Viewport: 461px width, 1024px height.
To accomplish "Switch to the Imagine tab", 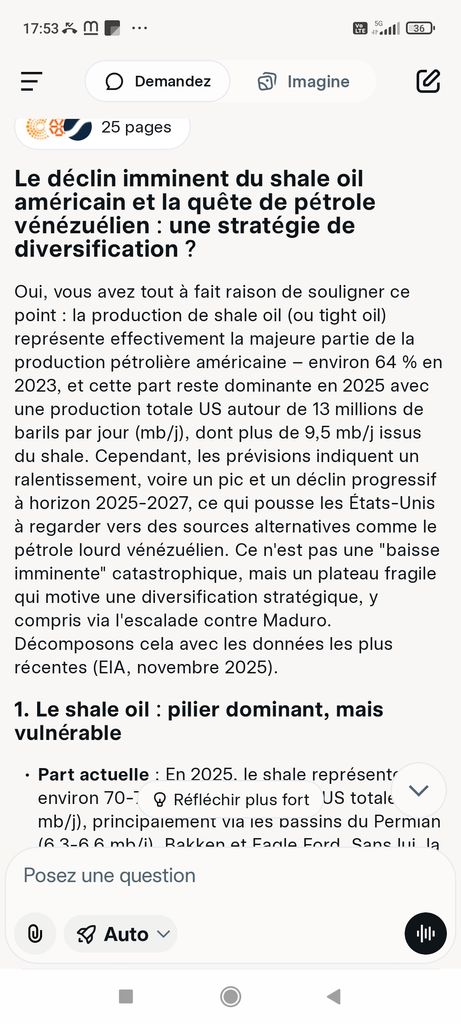I will [x=304, y=82].
